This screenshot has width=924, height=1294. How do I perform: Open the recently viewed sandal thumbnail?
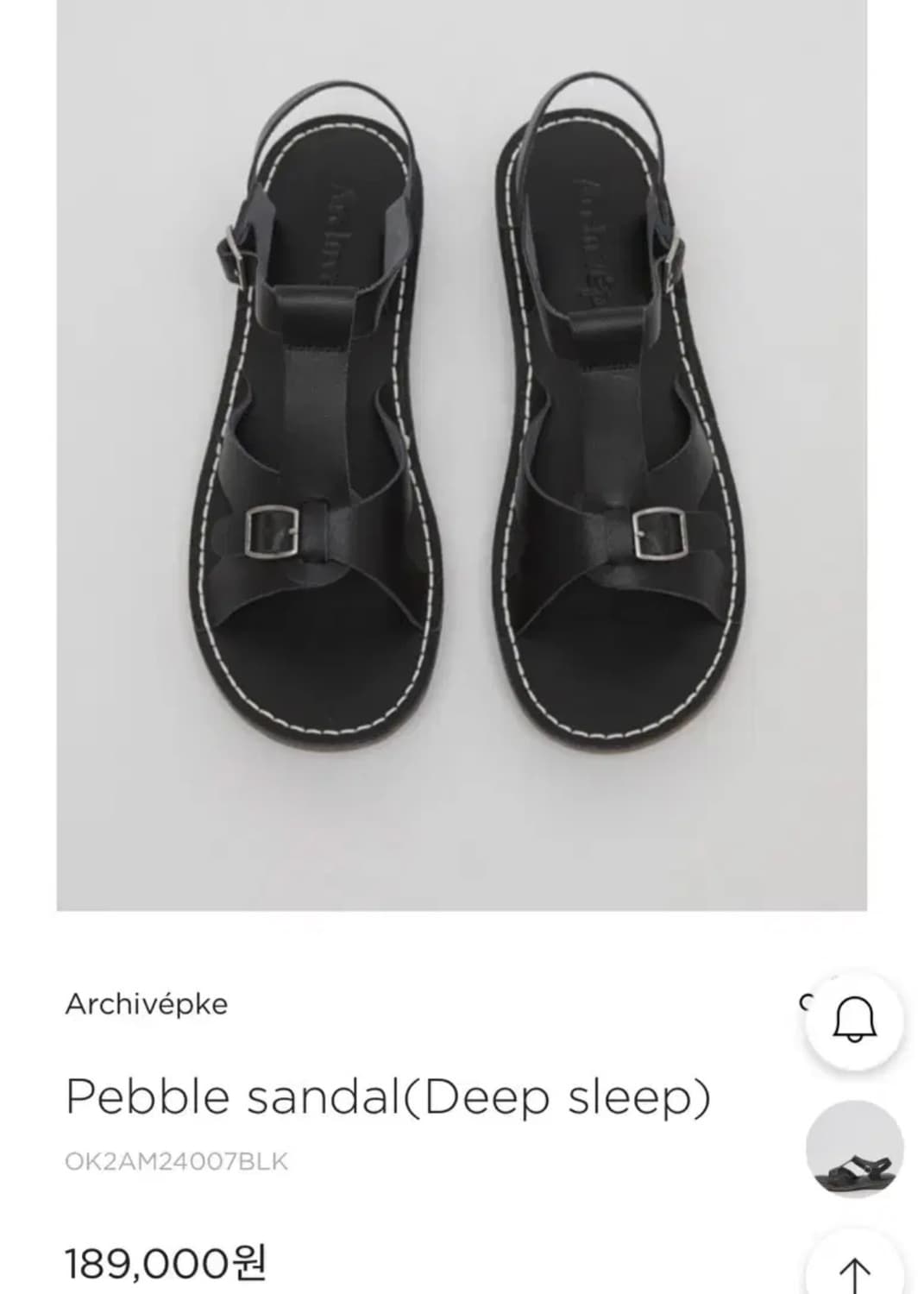854,1148
